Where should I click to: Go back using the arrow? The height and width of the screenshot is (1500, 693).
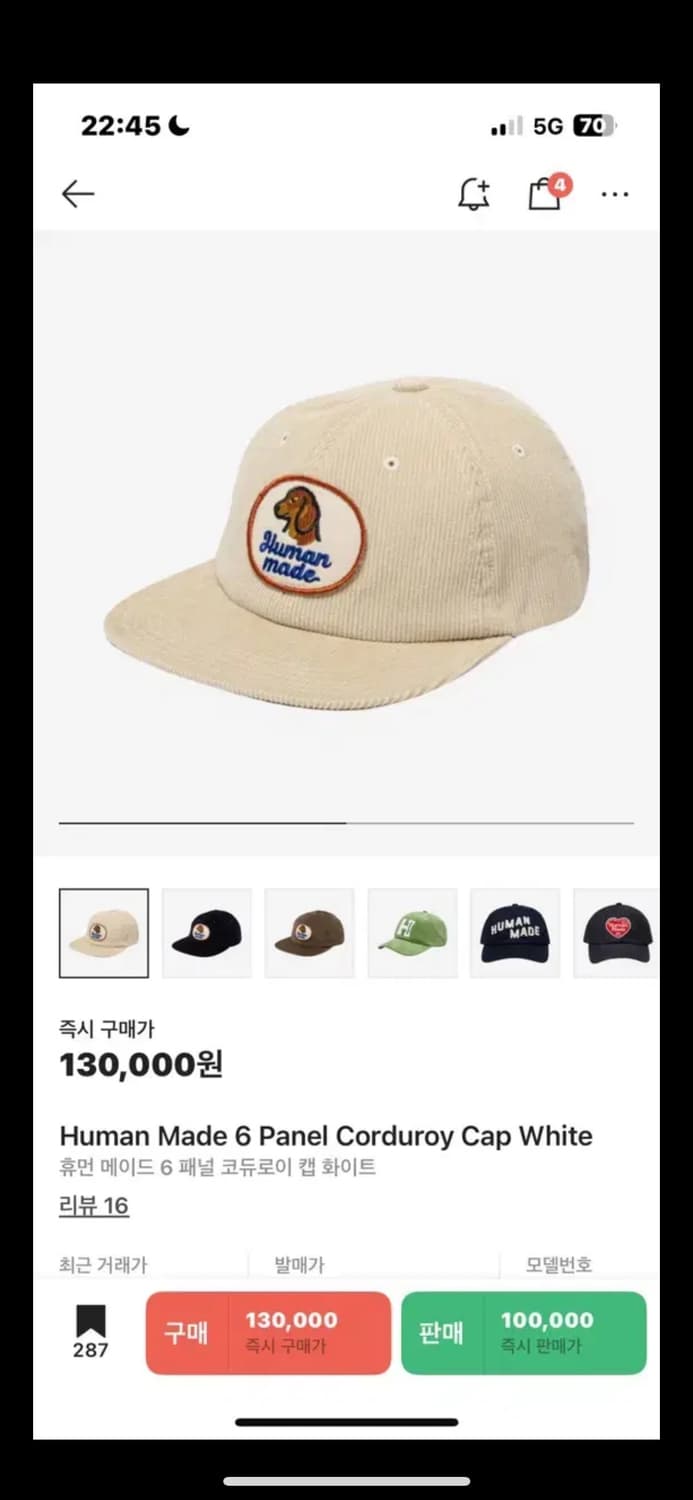point(78,194)
